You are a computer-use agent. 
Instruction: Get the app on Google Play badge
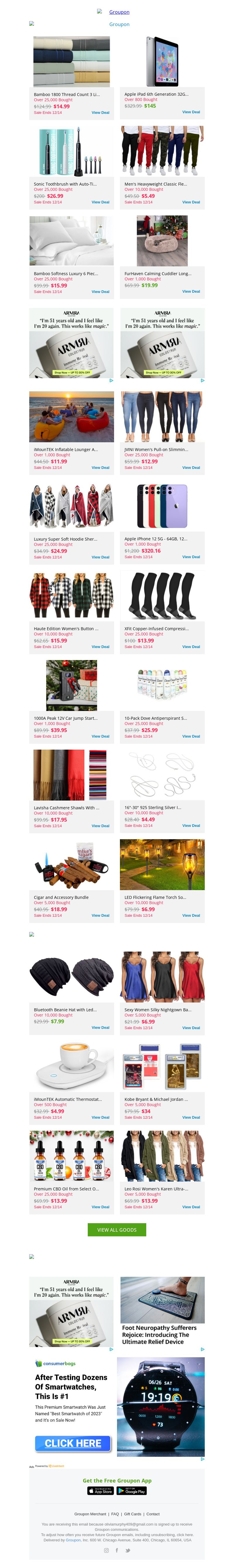point(131,1491)
